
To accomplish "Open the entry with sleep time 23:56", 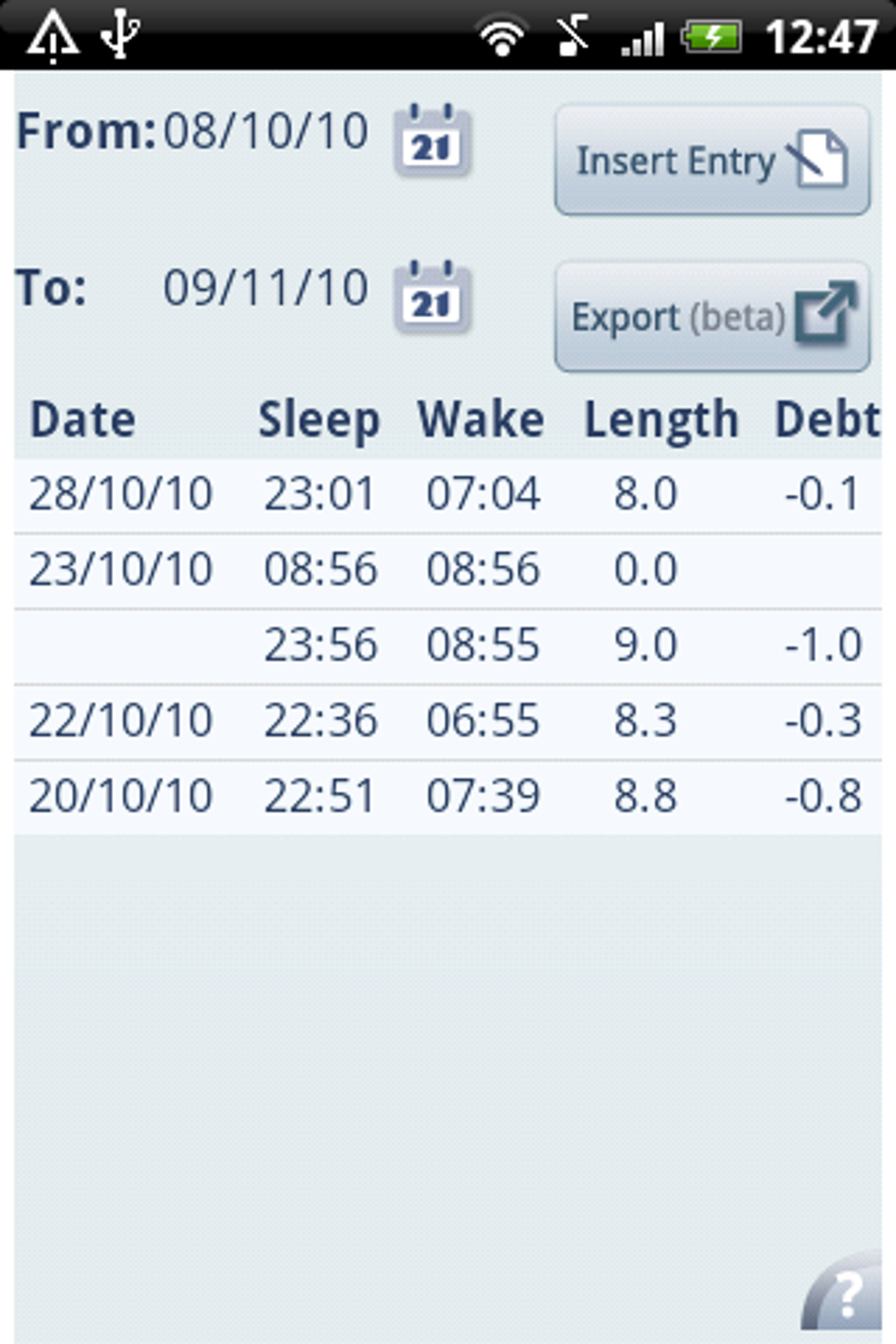I will coord(447,646).
